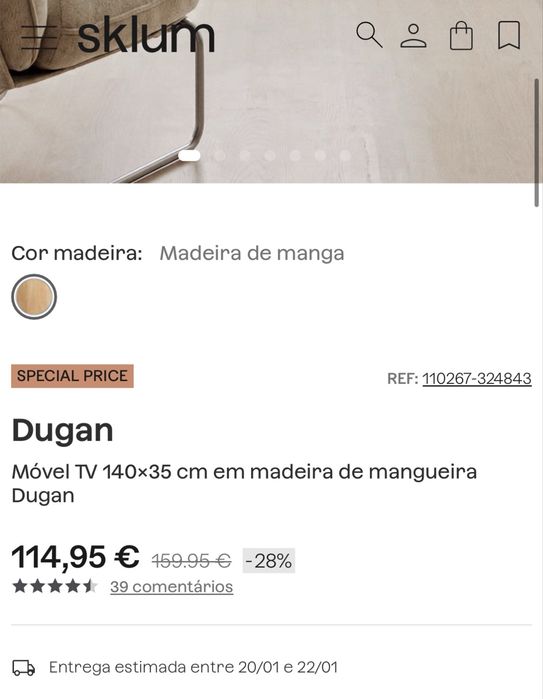The height and width of the screenshot is (699, 543).
Task: Open the hamburger menu
Action: tap(39, 37)
